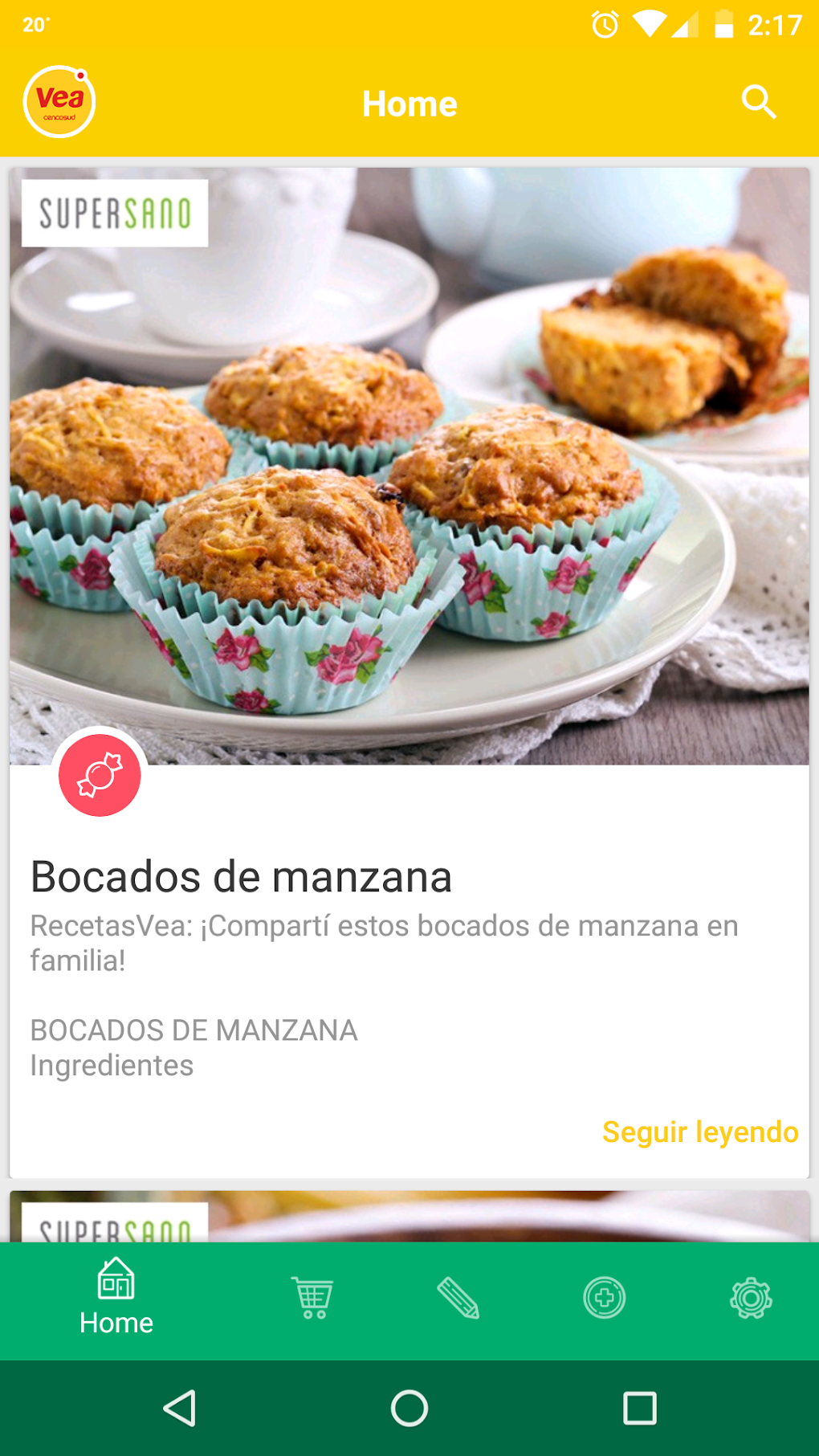This screenshot has width=819, height=1456.
Task: Open the Bocados de manzana recipe card
Action: click(x=241, y=877)
